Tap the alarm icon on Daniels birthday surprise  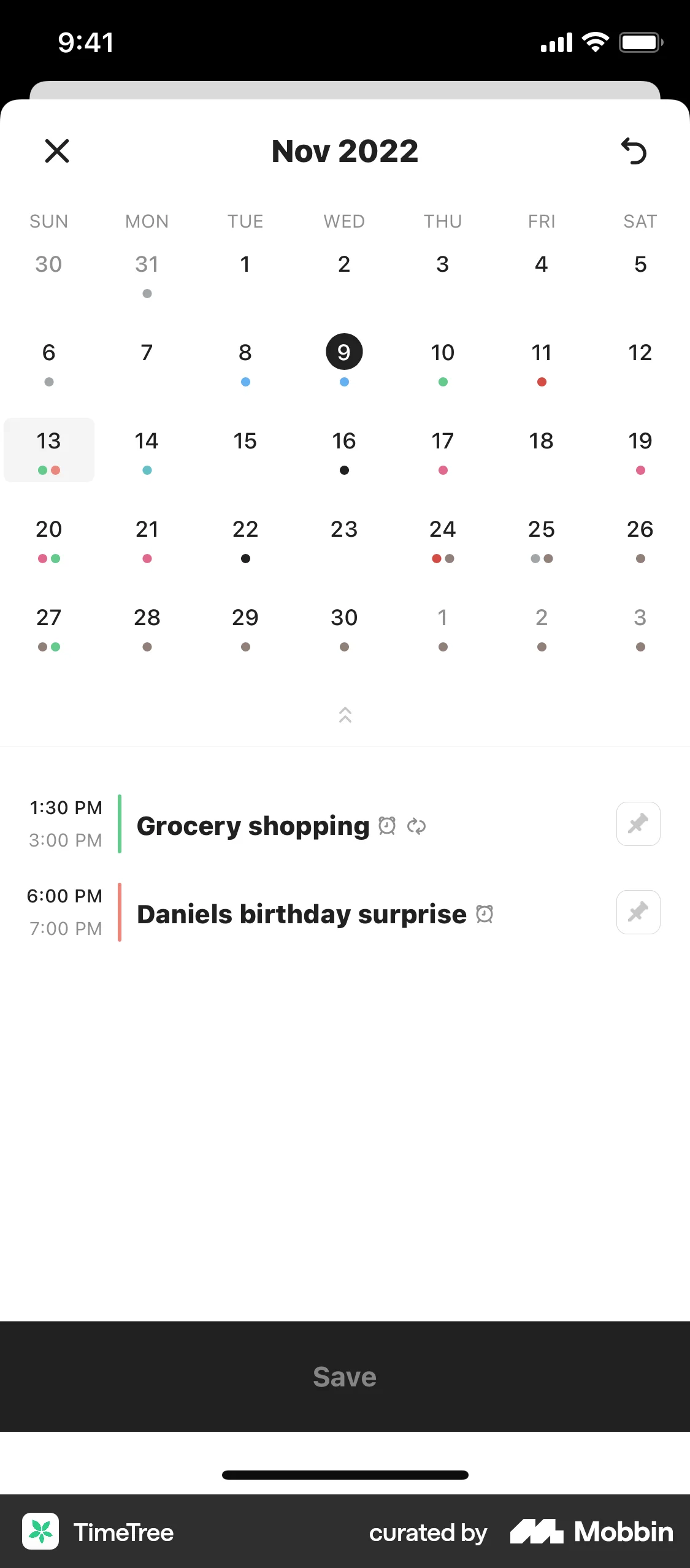(x=484, y=913)
